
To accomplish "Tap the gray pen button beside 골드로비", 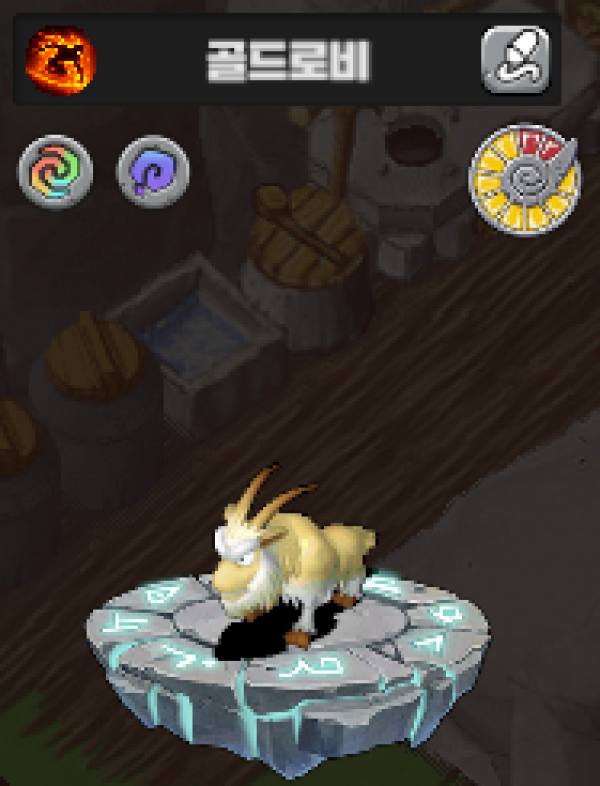I will 515,59.
